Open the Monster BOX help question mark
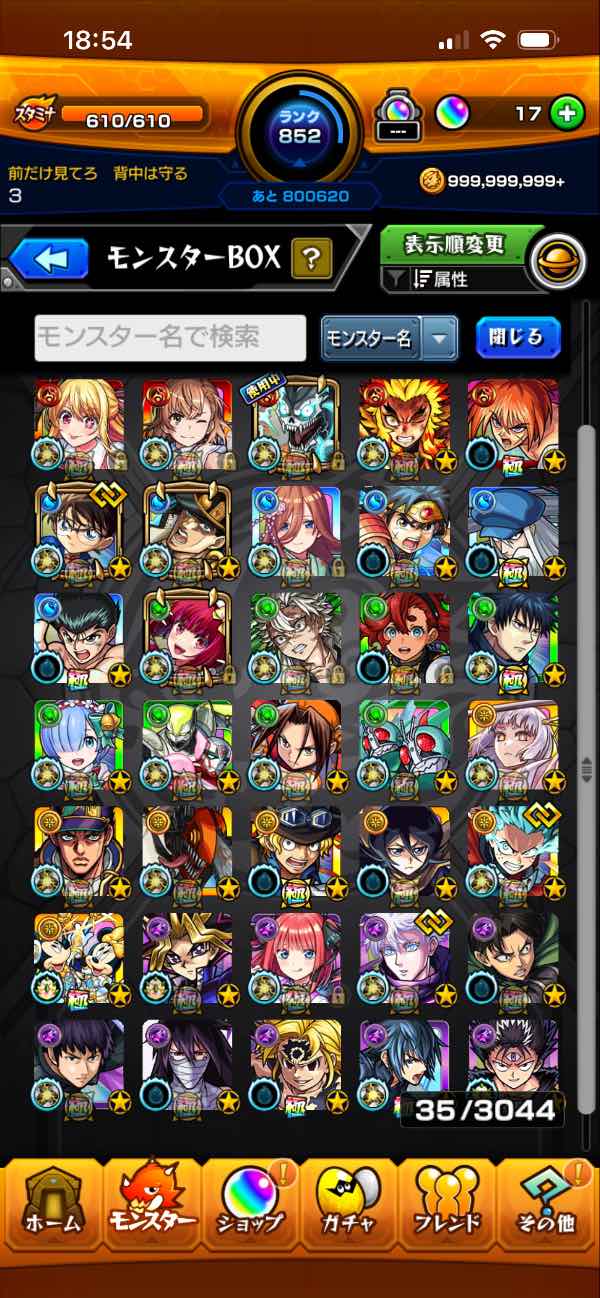This screenshot has width=600, height=1298. click(312, 261)
